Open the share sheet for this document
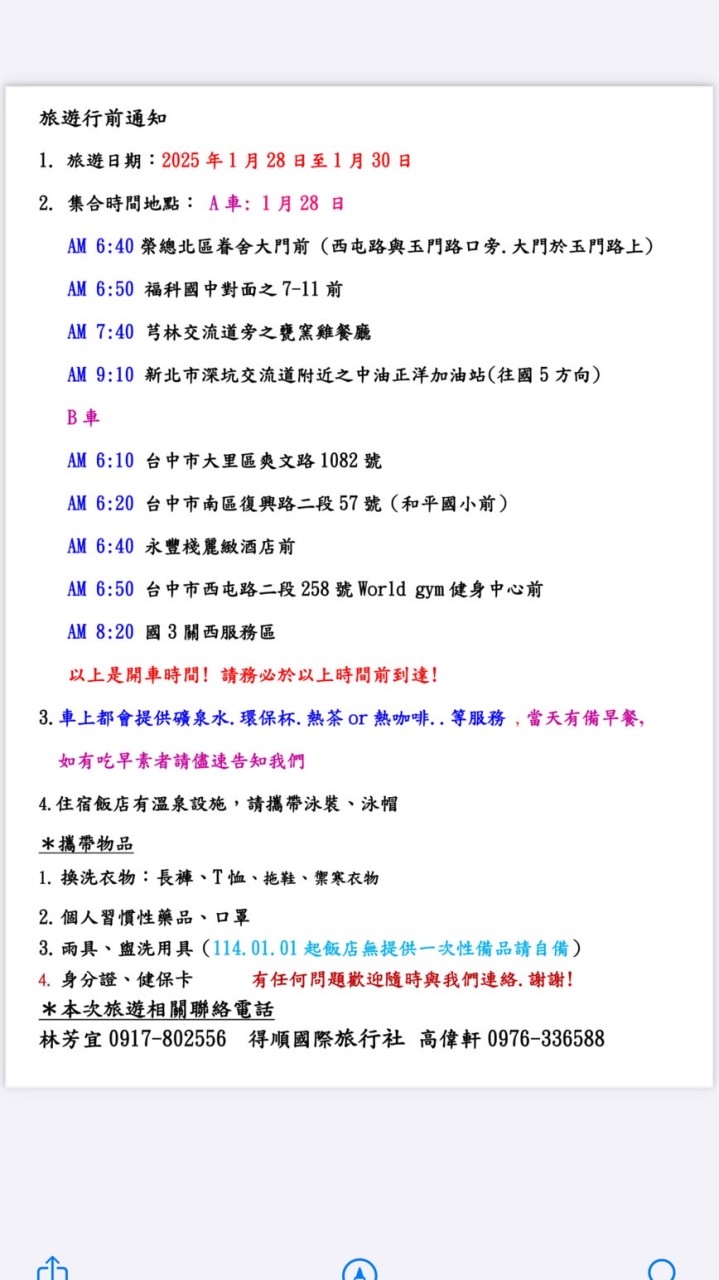The image size is (719, 1280). pyautogui.click(x=52, y=1268)
